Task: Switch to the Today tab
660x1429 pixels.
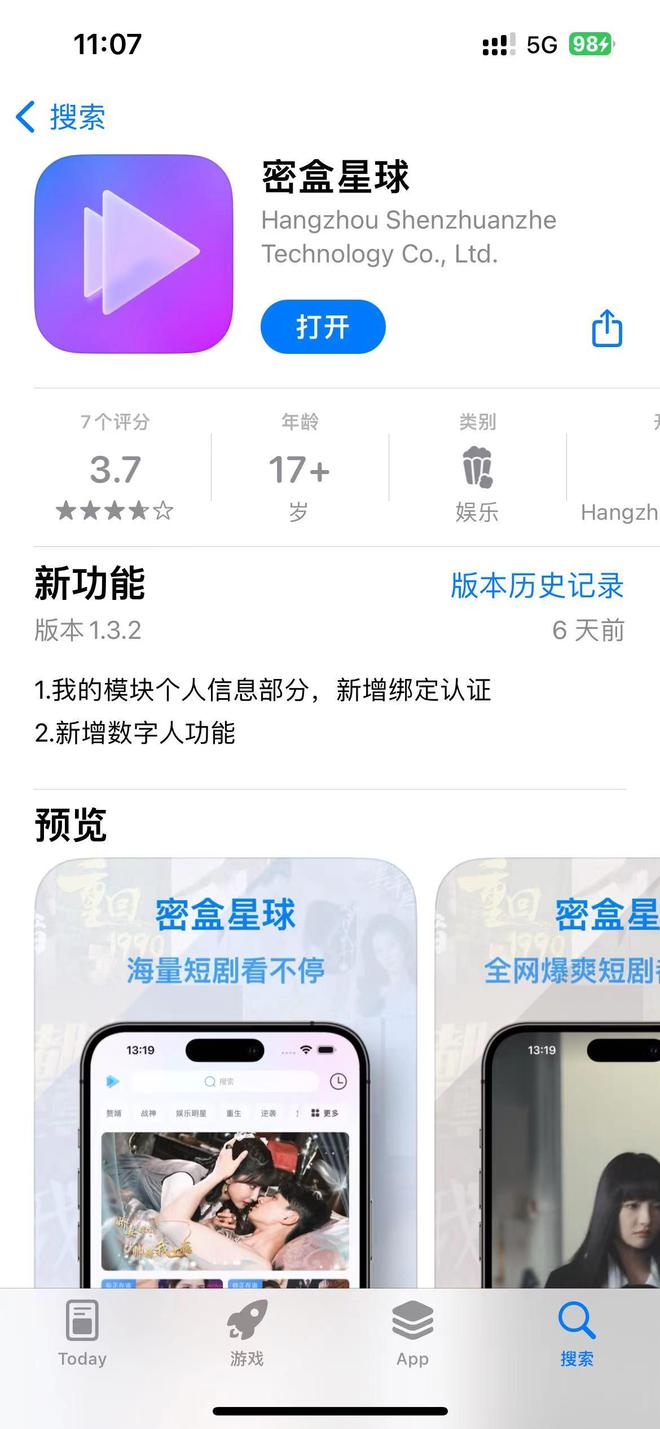Action: click(82, 1332)
